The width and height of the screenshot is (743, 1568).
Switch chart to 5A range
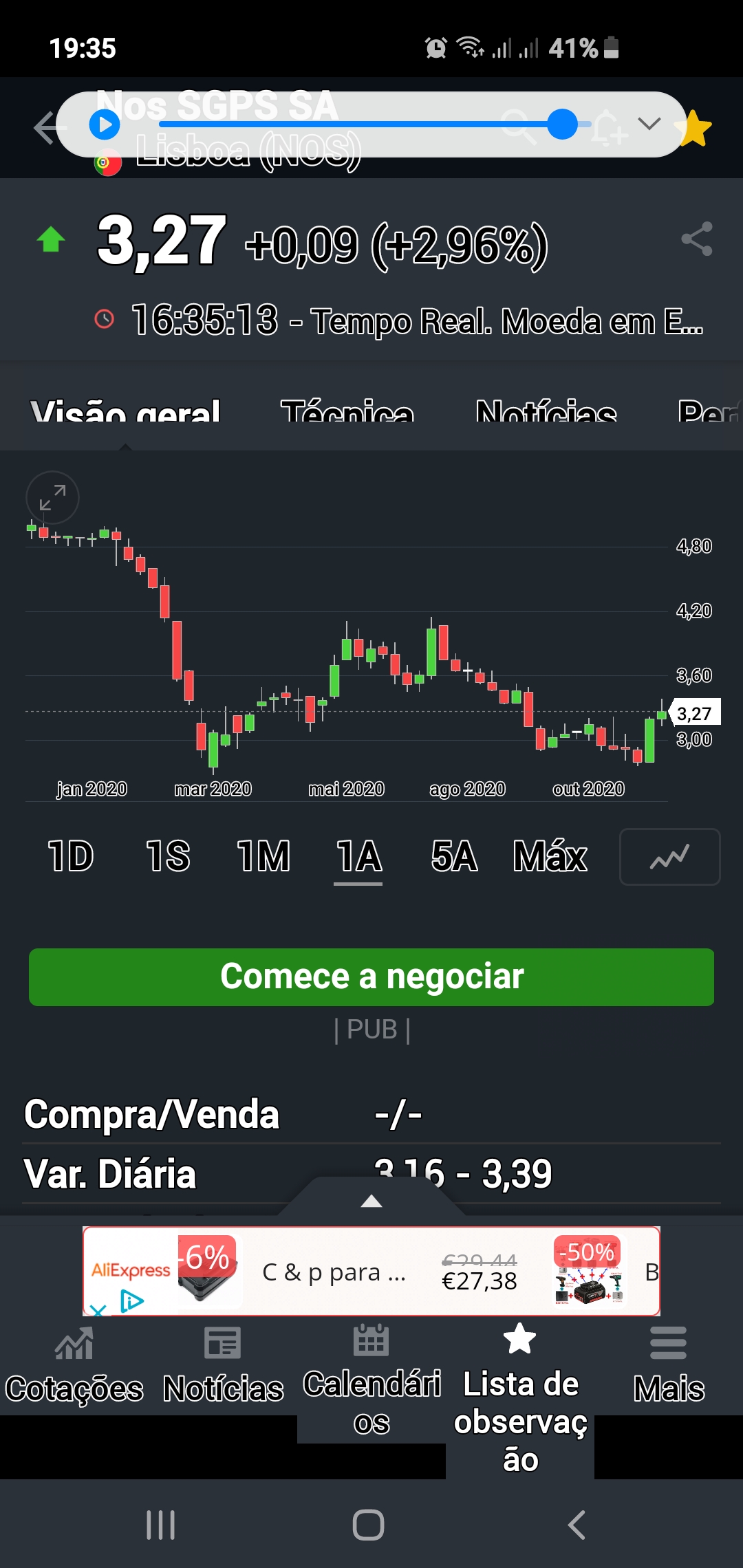click(x=454, y=856)
